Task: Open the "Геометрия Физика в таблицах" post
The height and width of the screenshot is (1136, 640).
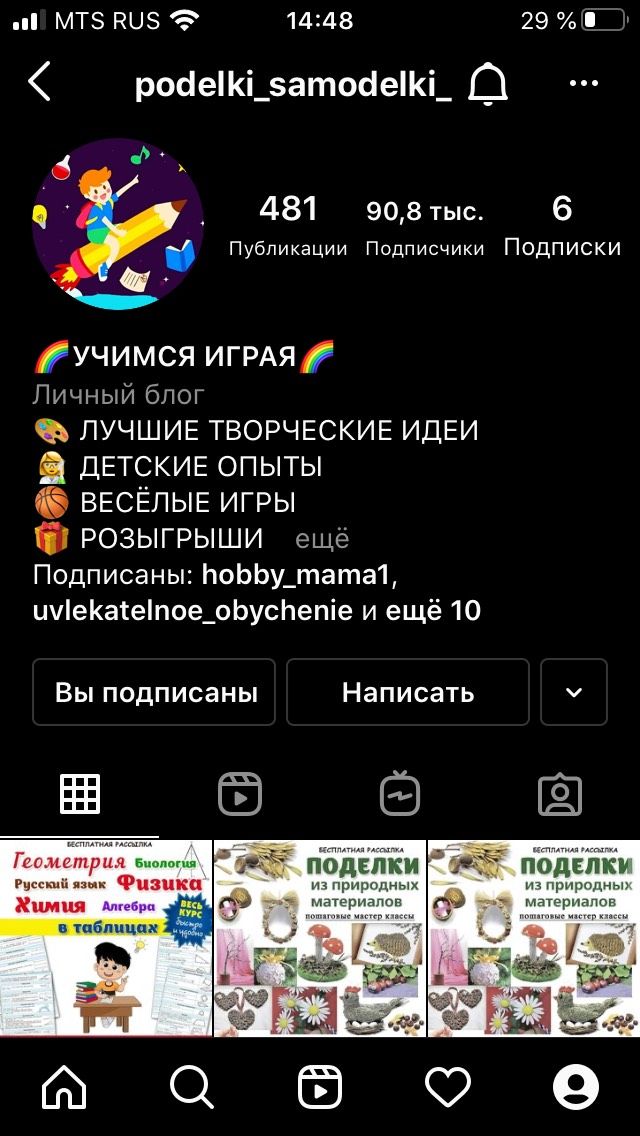Action: tap(105, 938)
